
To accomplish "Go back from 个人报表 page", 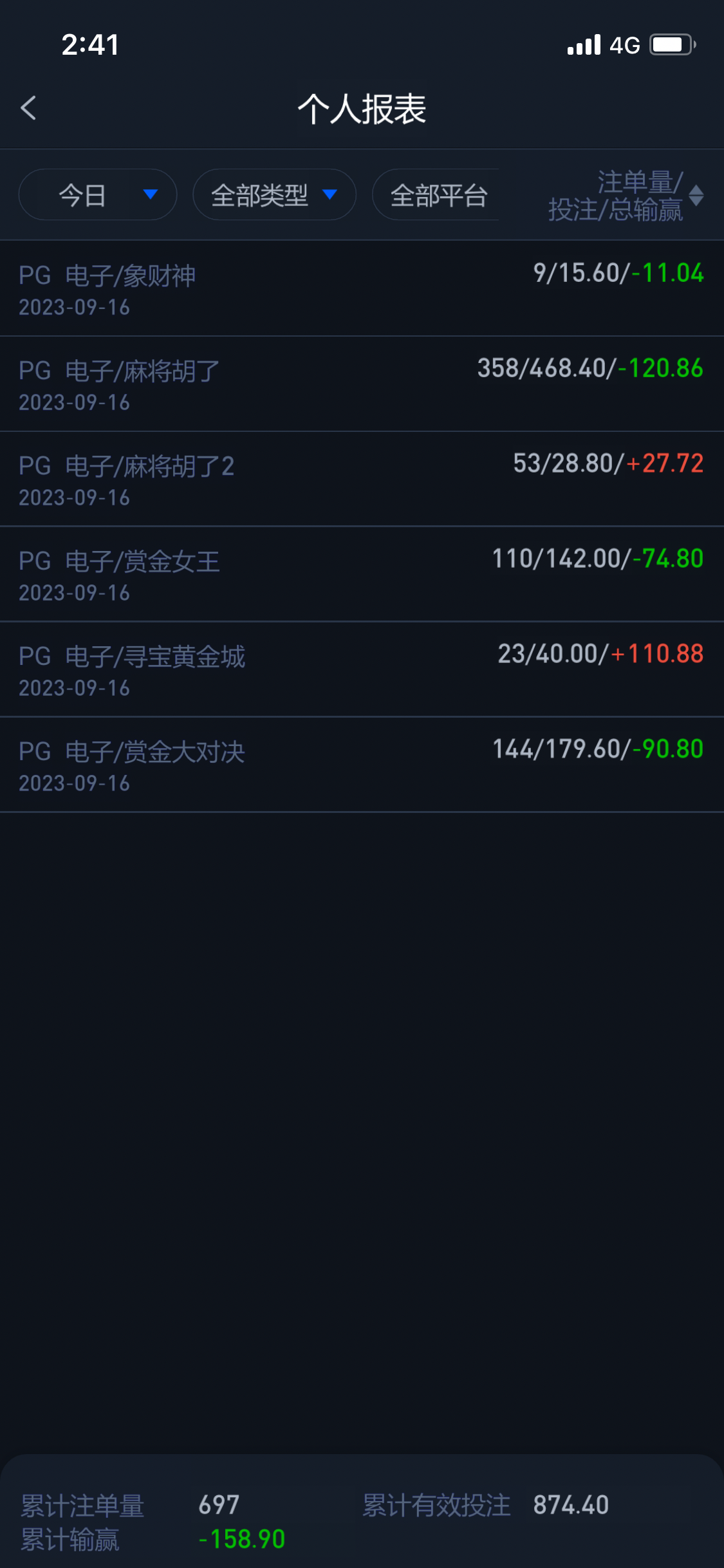I will 28,108.
